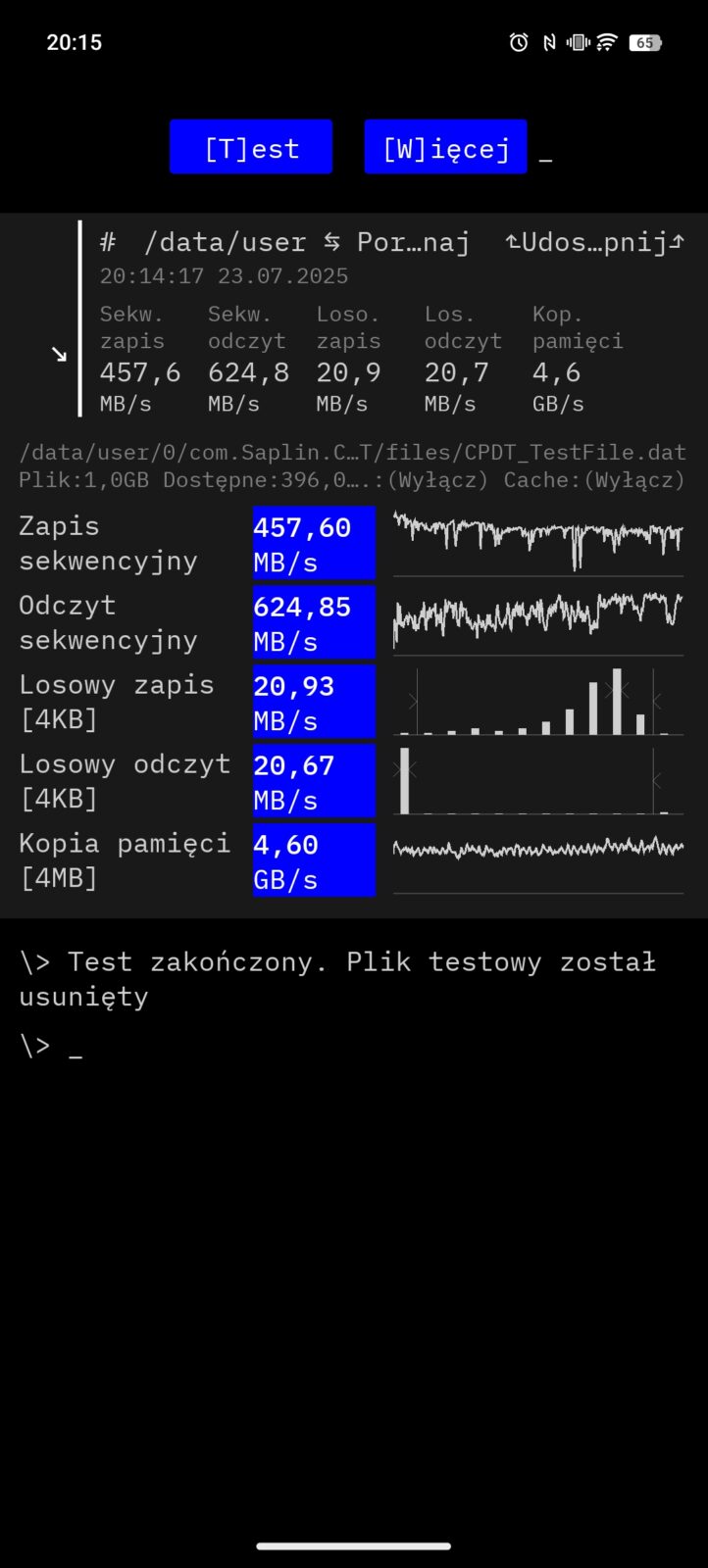The width and height of the screenshot is (708, 1568).
Task: Collapse the result card with the arrow icon
Action: [x=59, y=353]
